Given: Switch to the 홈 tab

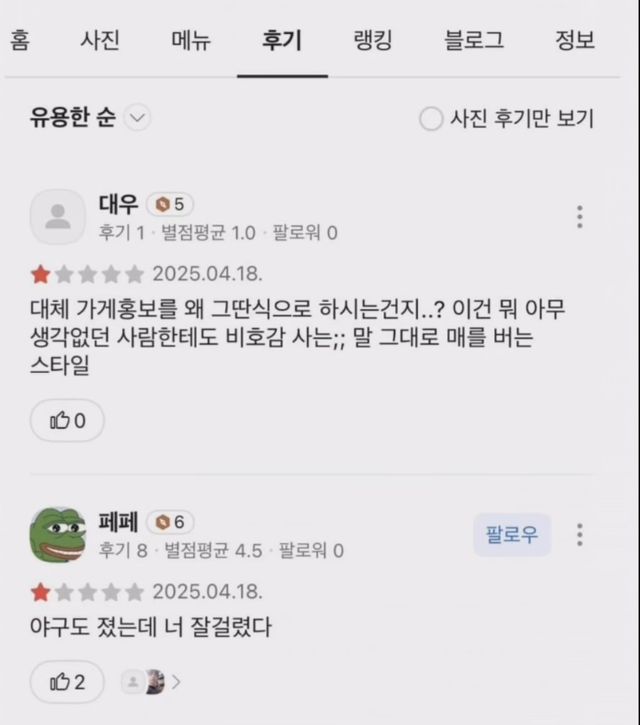Looking at the screenshot, I should click(x=18, y=41).
